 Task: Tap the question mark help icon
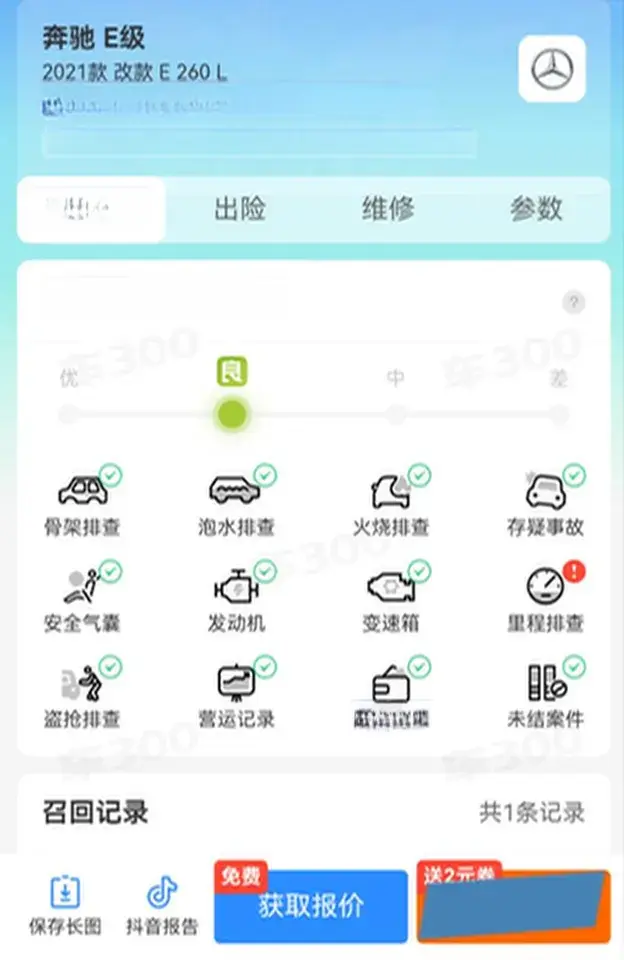click(x=573, y=302)
